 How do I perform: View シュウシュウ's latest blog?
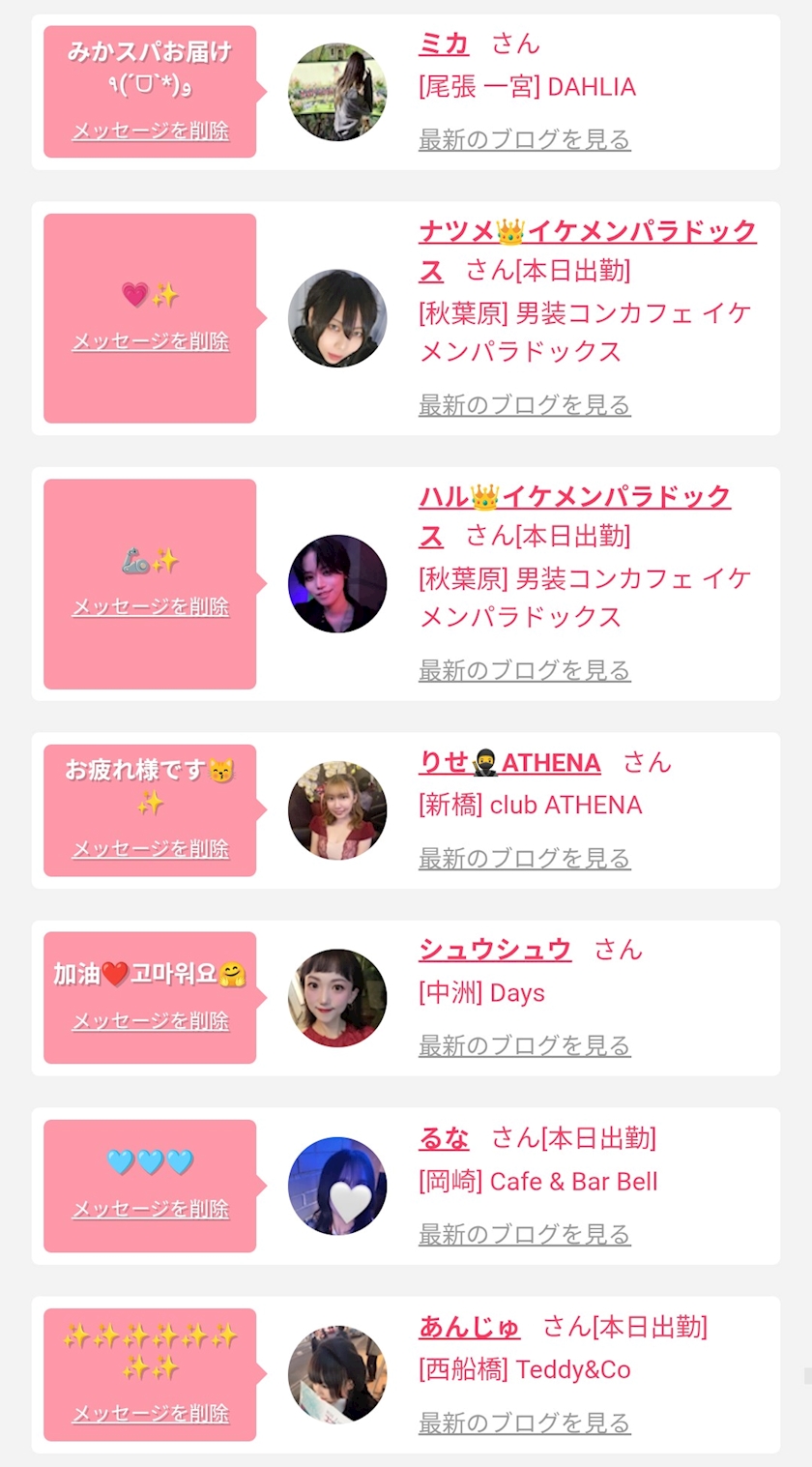(x=524, y=1045)
